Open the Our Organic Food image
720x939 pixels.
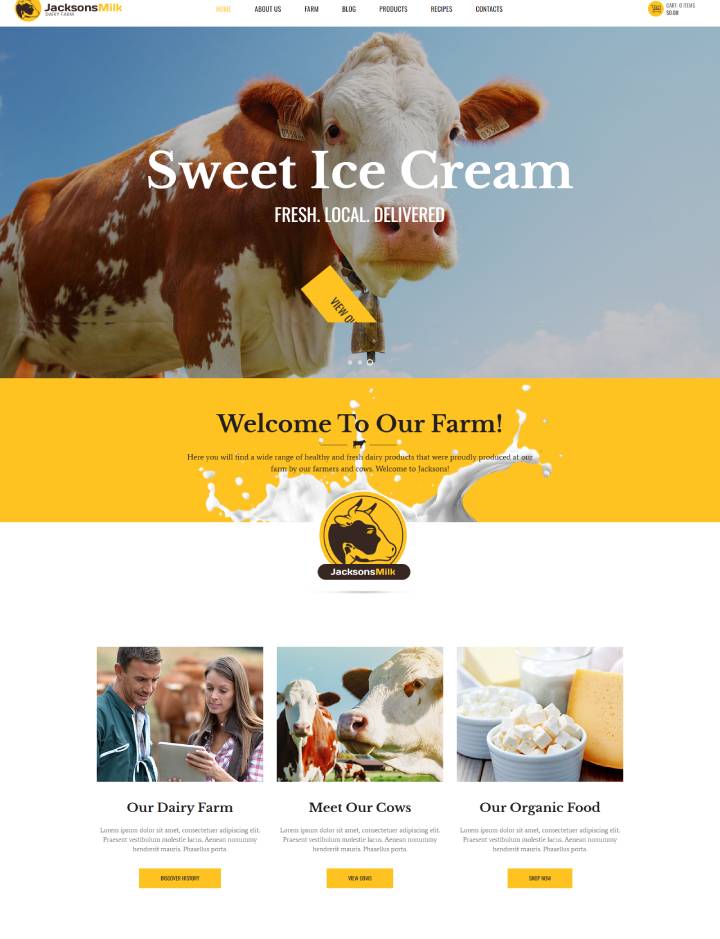[540, 714]
